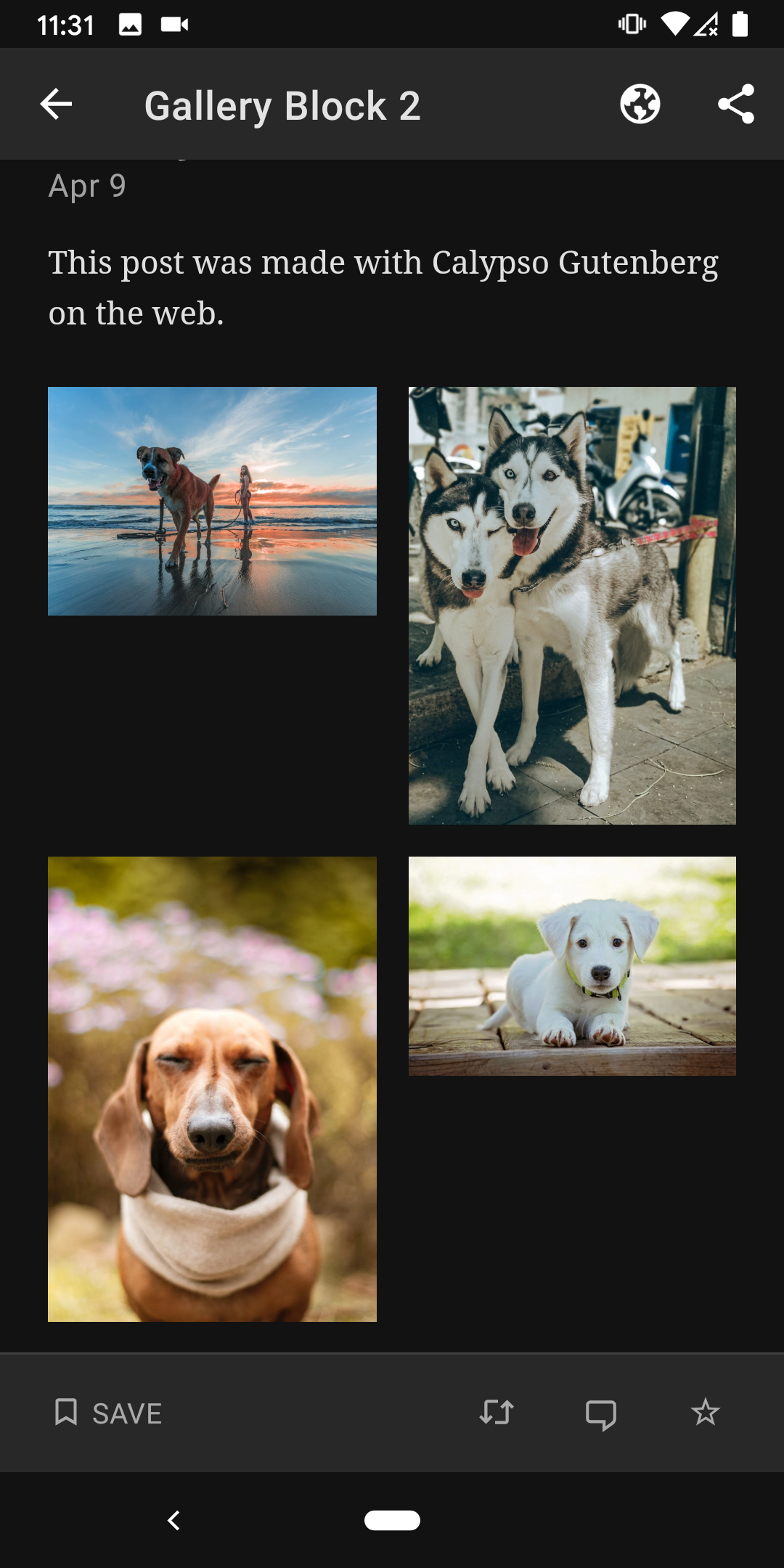
Task: View the white puppy photo
Action: (572, 965)
